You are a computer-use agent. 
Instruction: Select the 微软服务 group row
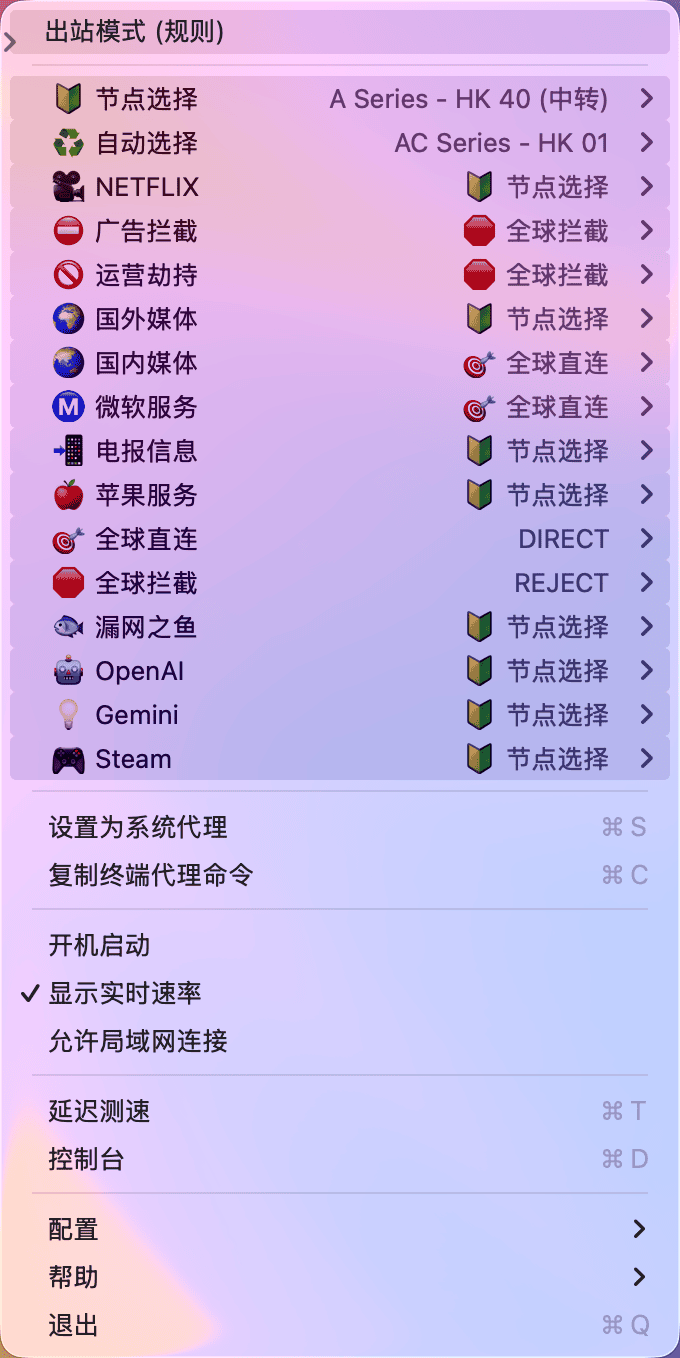(x=340, y=407)
